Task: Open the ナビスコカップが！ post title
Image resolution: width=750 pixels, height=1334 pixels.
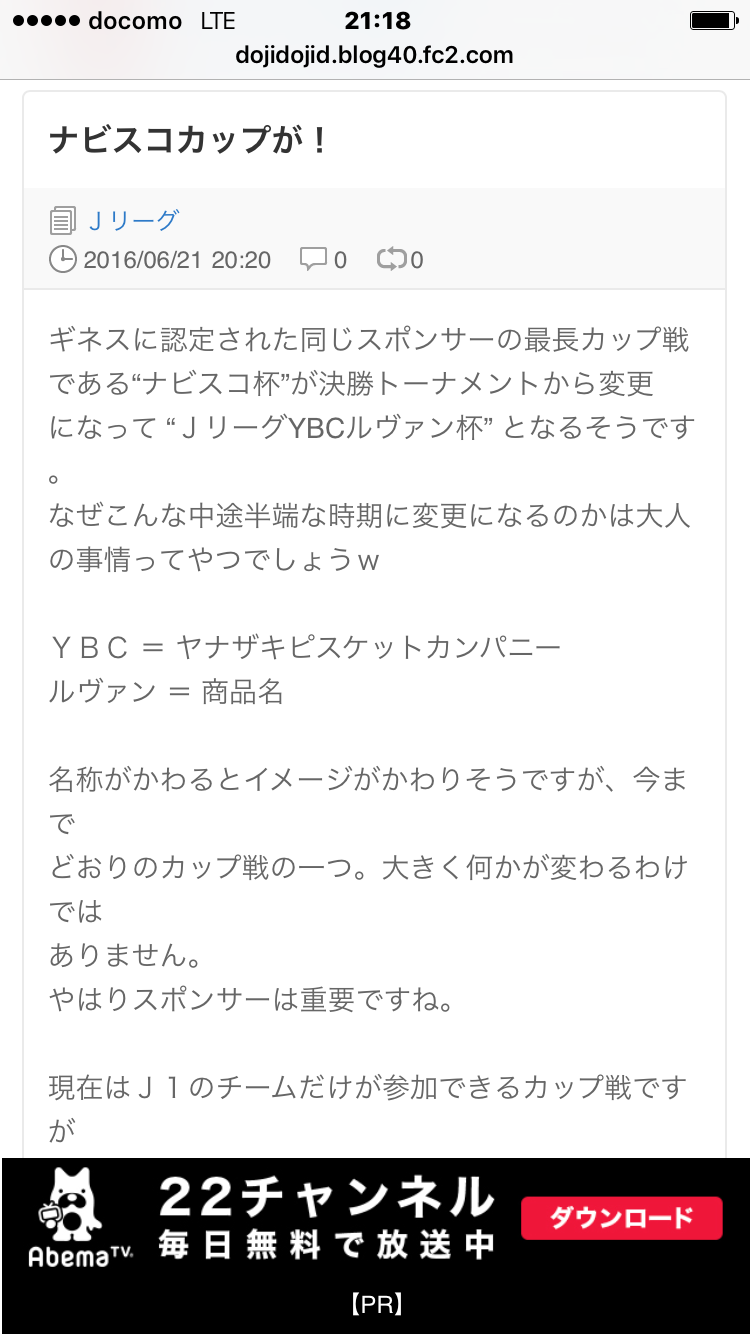Action: (x=190, y=140)
